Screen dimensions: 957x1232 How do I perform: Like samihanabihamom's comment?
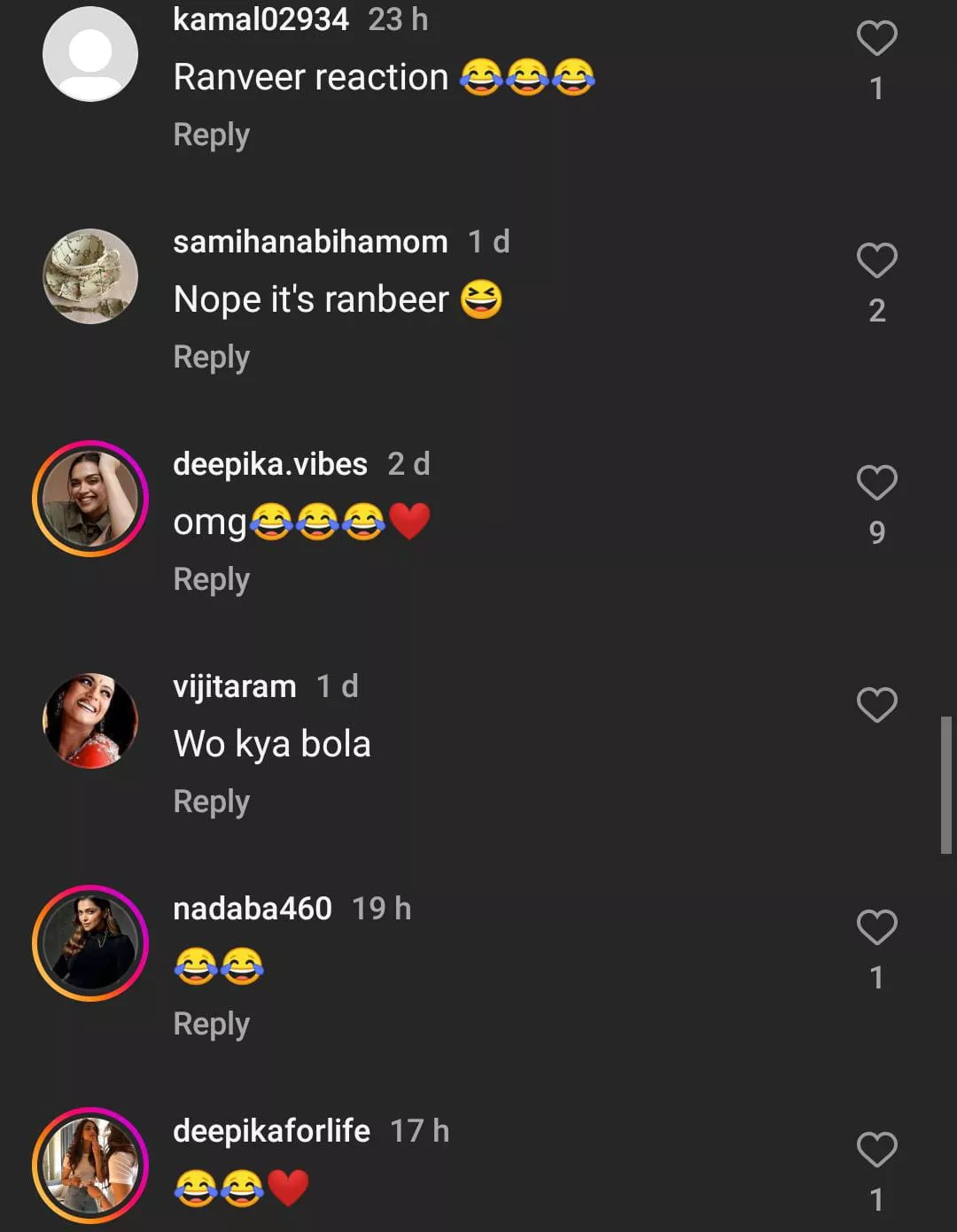[x=876, y=260]
